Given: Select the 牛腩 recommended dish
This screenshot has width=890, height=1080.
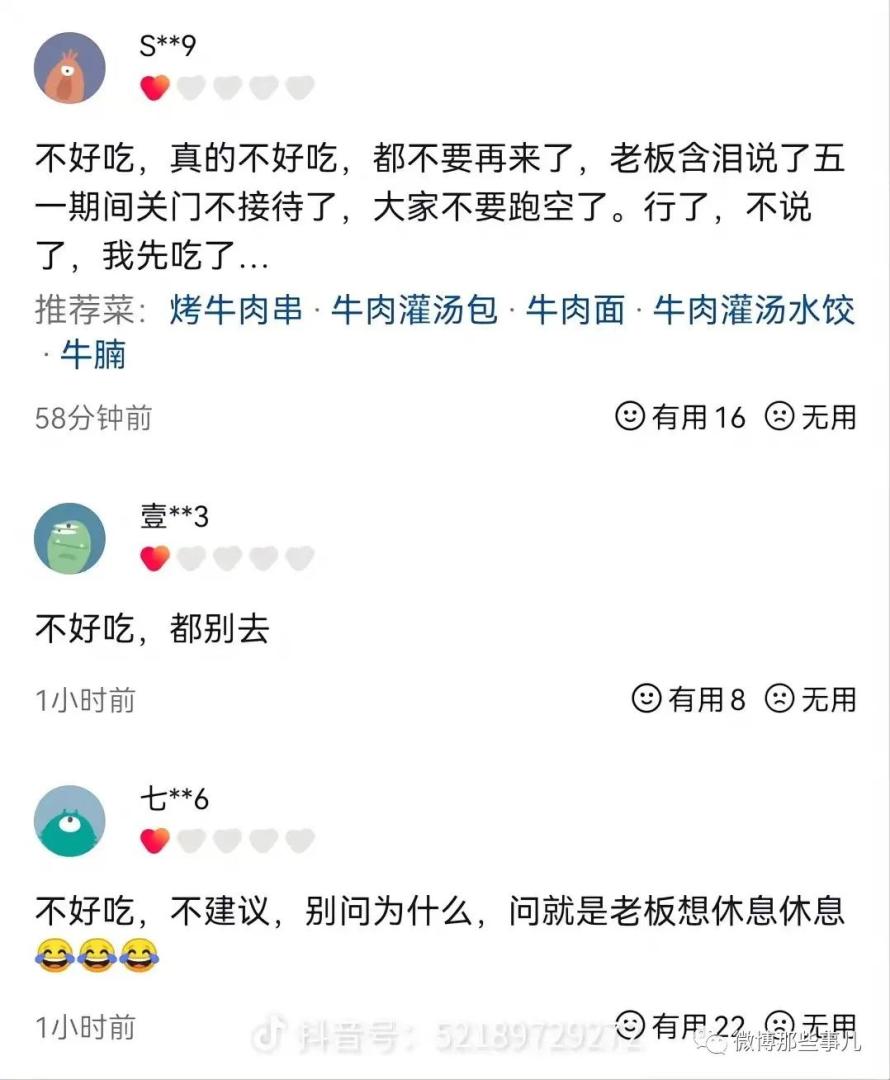Looking at the screenshot, I should coord(93,354).
